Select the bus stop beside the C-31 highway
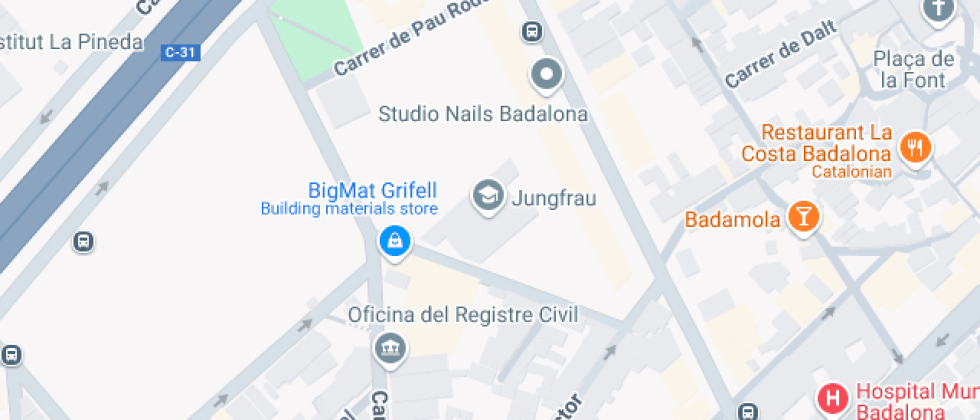 [84, 242]
